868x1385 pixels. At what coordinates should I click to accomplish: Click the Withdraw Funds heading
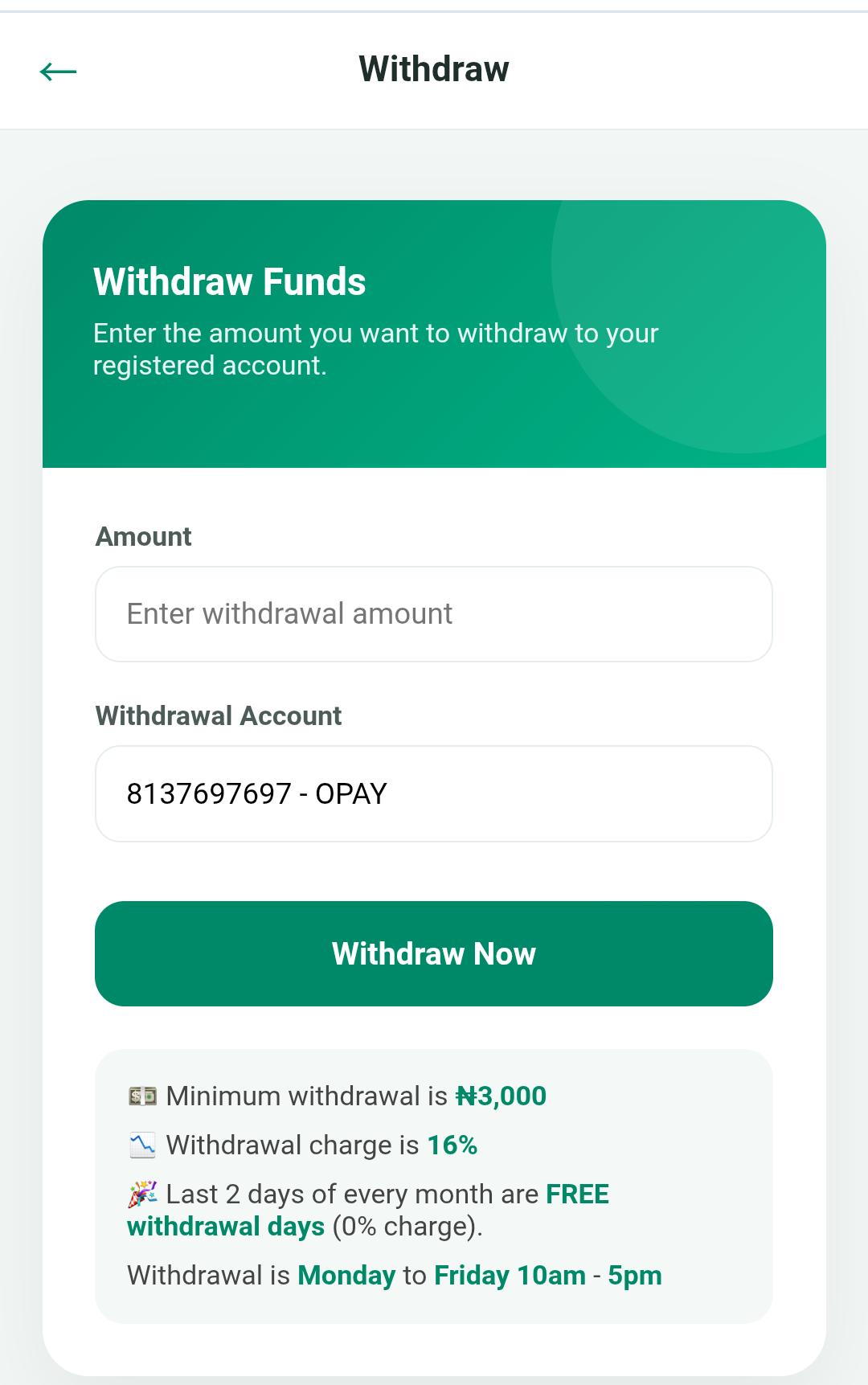(230, 282)
